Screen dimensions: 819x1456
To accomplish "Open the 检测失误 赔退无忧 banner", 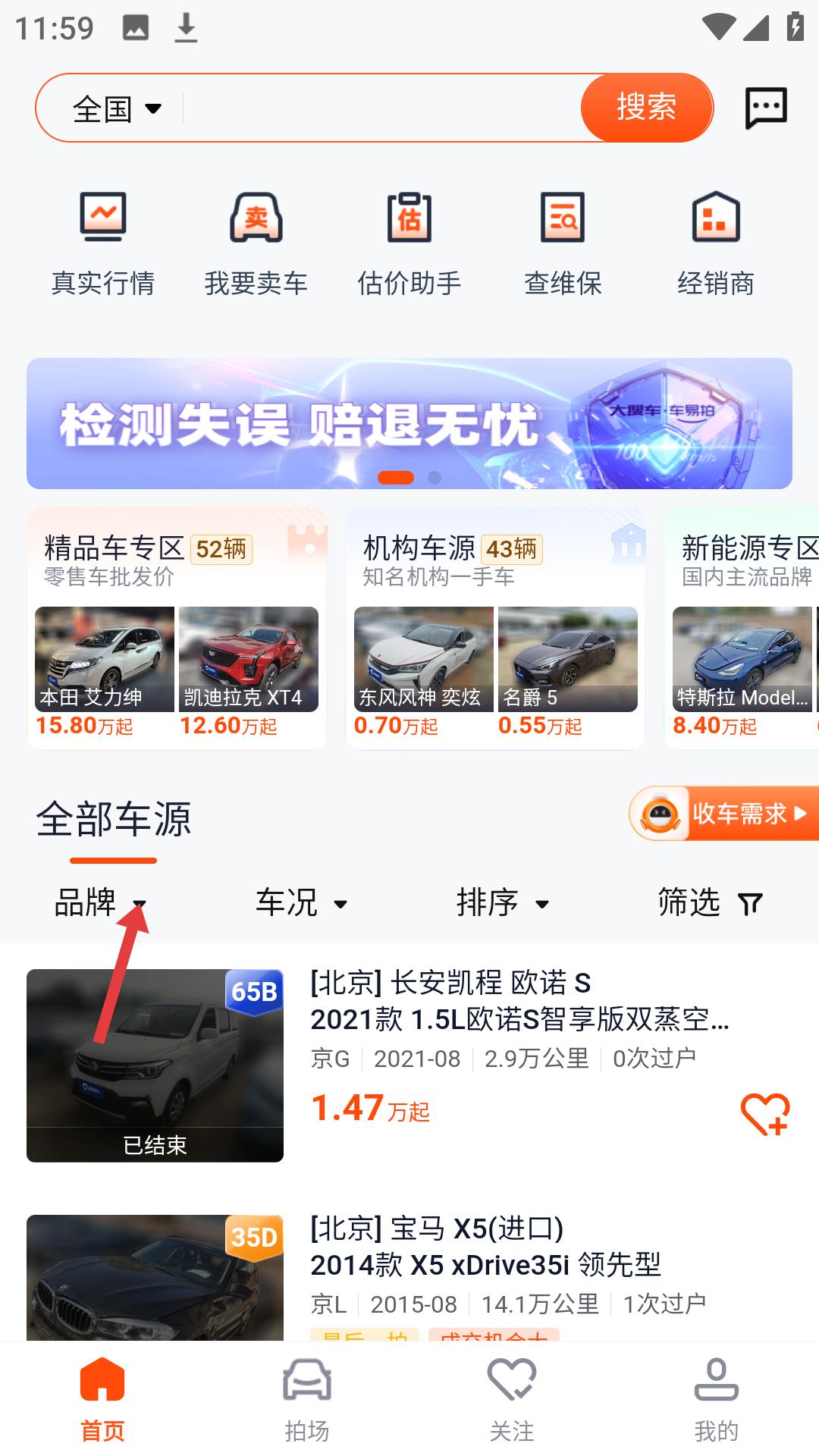I will [409, 423].
